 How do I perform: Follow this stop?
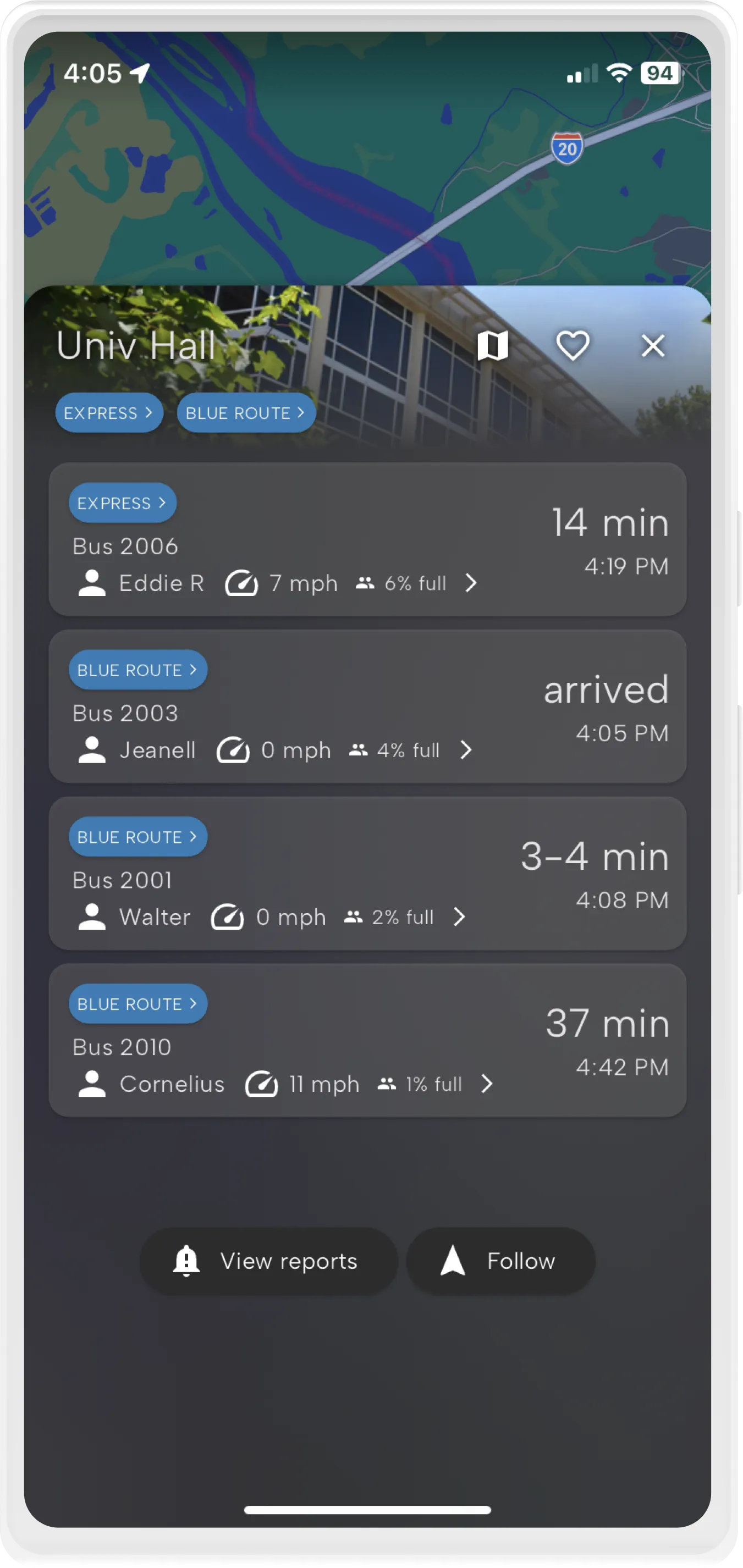pos(500,1261)
